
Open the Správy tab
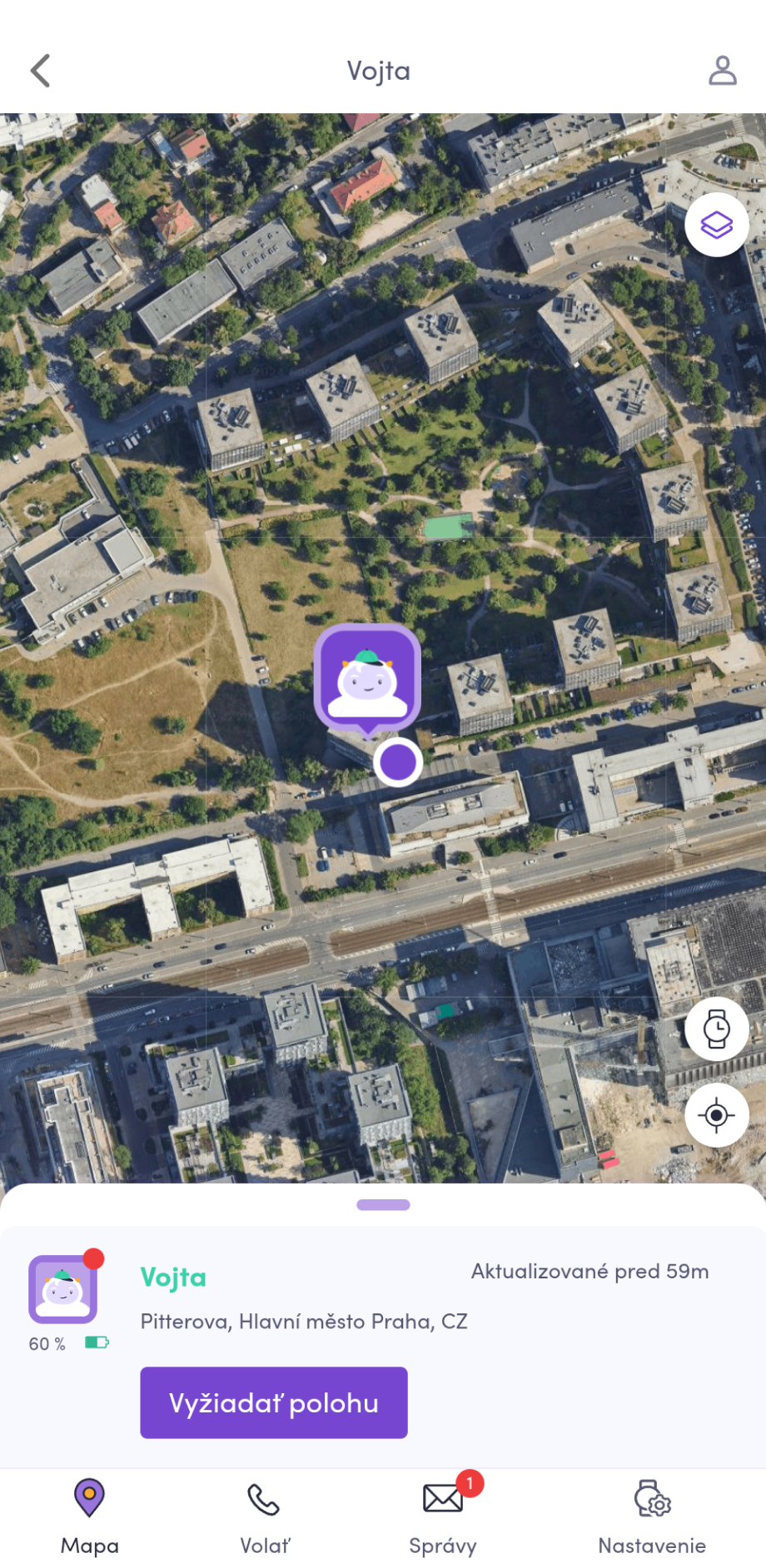pyautogui.click(x=443, y=1516)
